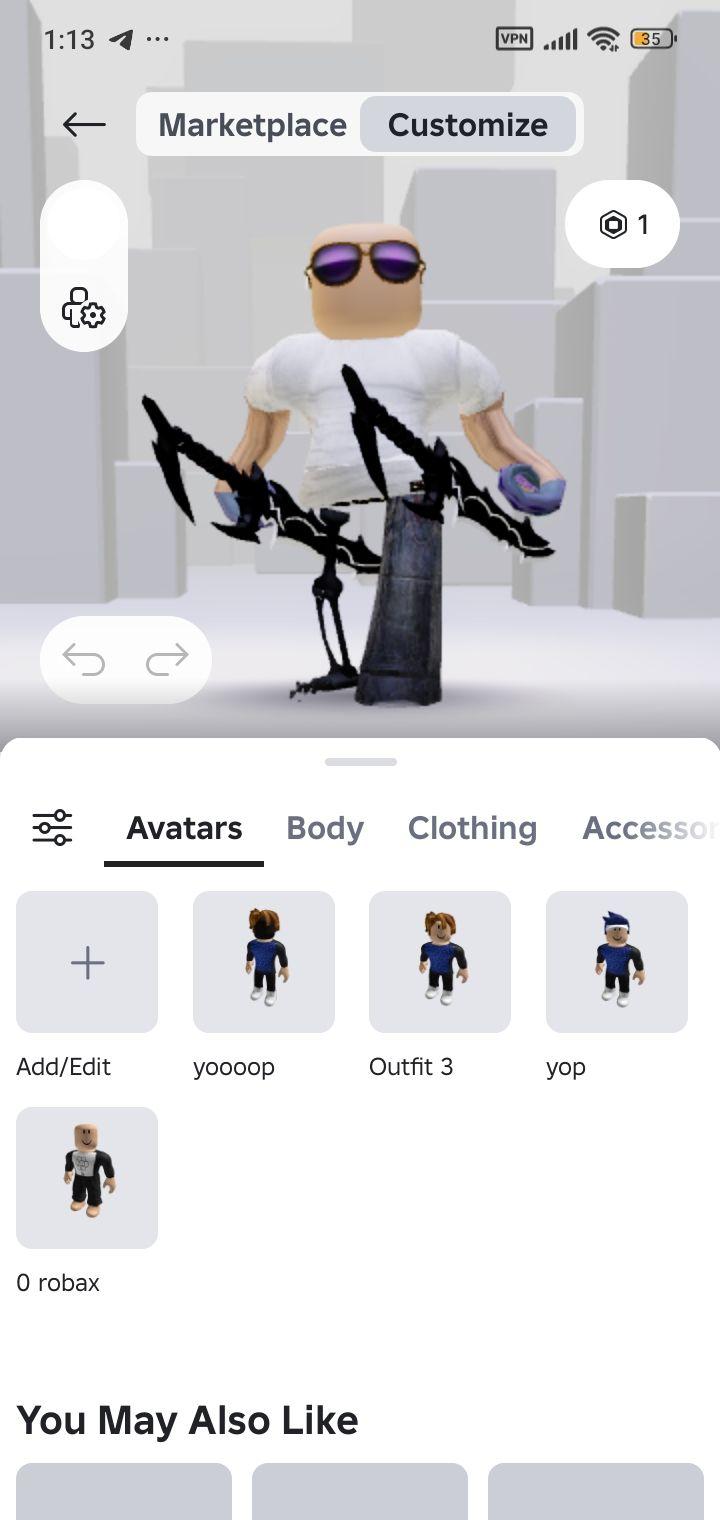The width and height of the screenshot is (720, 1520).
Task: Choose the Outfit 3 avatar
Action: [x=440, y=962]
